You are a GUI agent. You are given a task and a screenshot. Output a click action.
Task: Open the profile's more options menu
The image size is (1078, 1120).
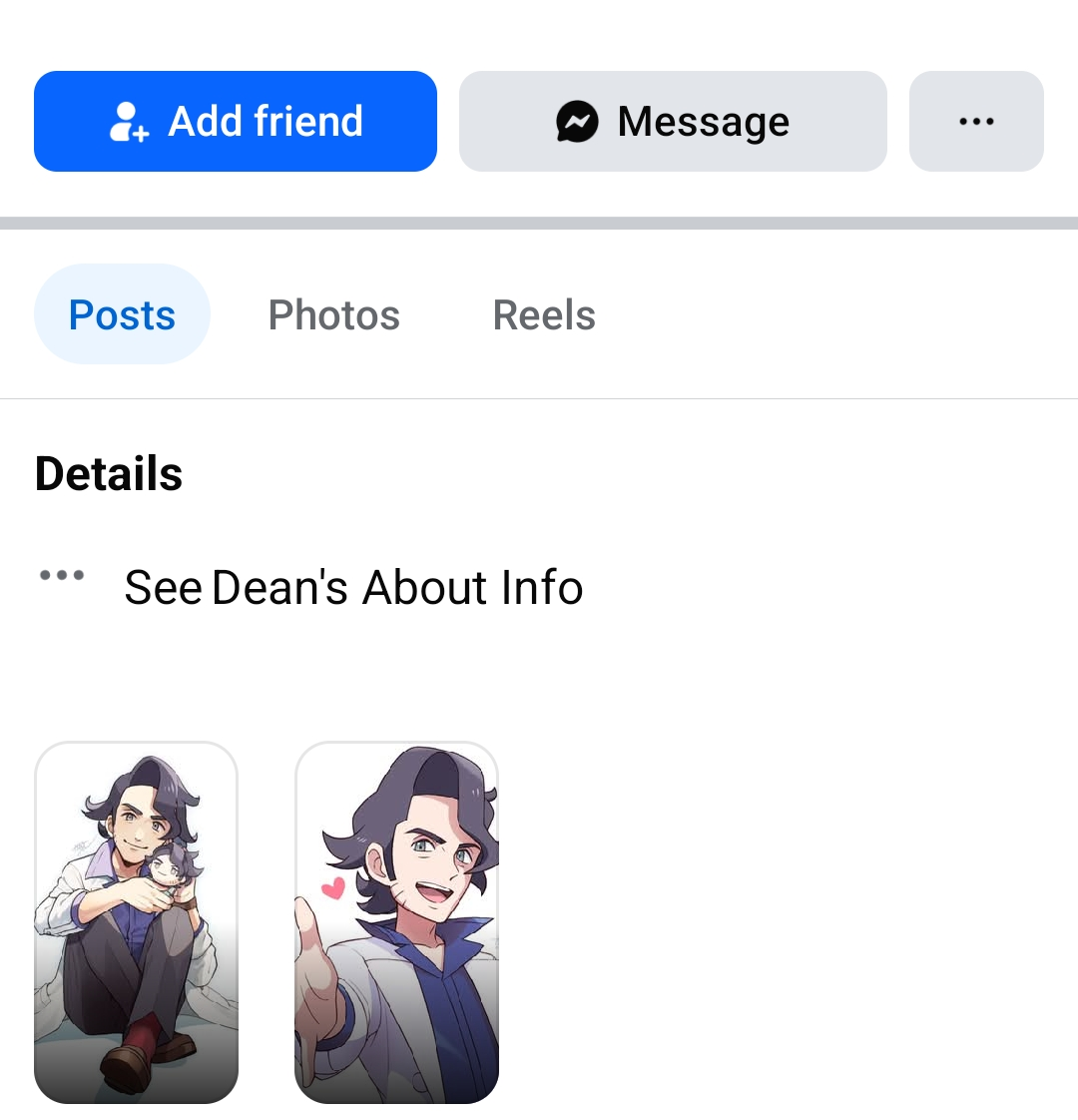click(975, 122)
